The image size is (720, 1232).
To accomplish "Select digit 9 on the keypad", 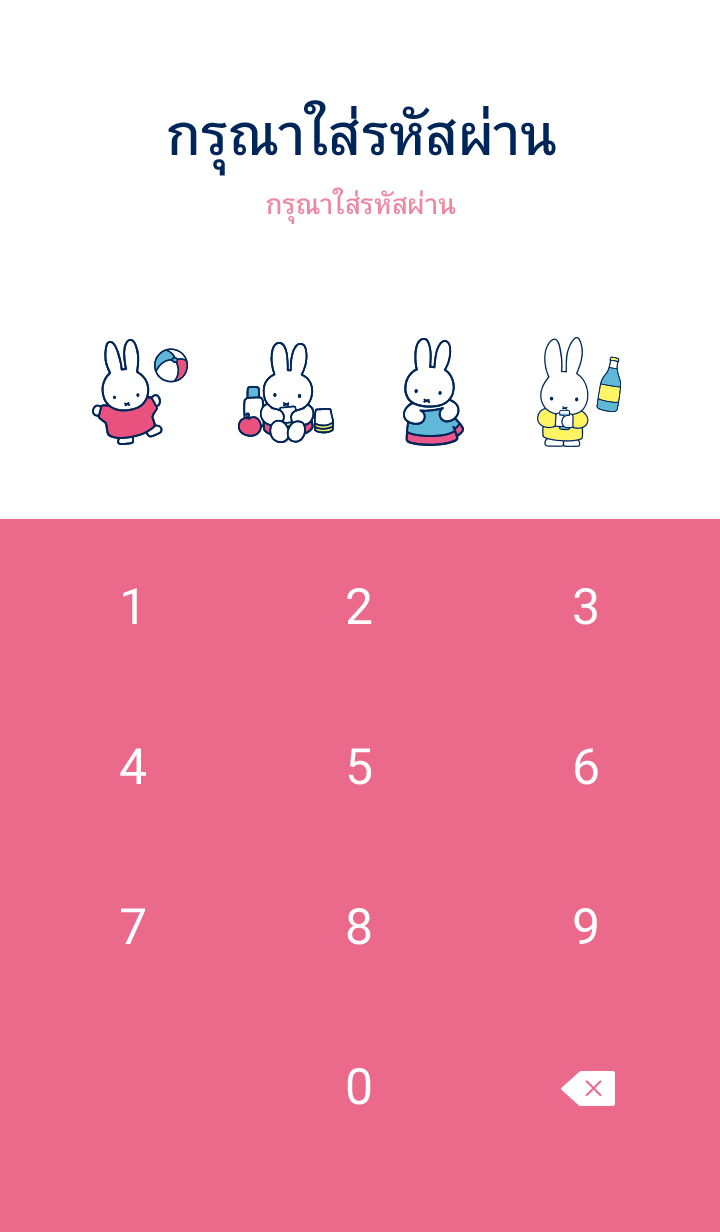I will [586, 927].
